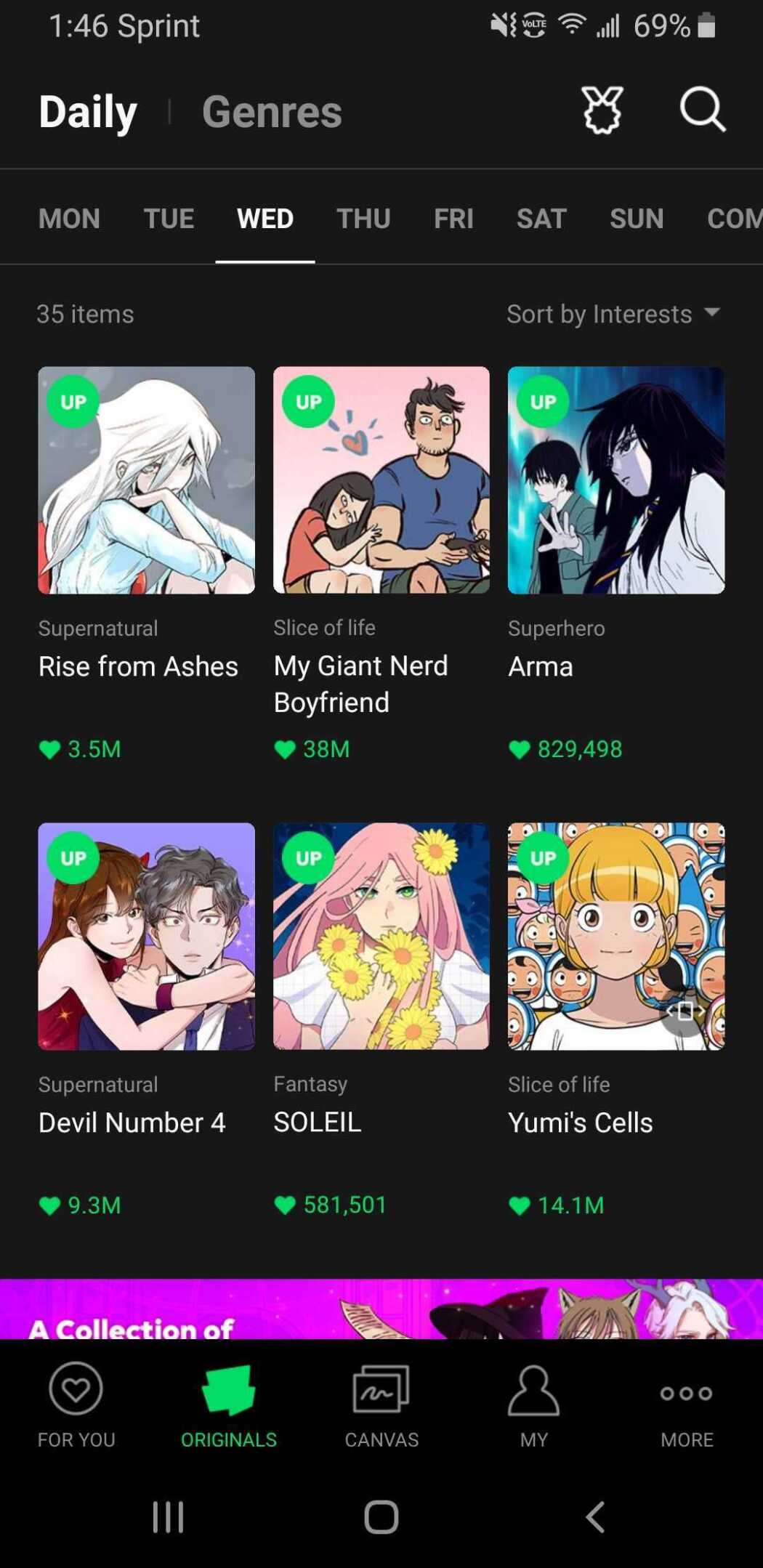Tap the UP badge on SOLEIL

(307, 857)
